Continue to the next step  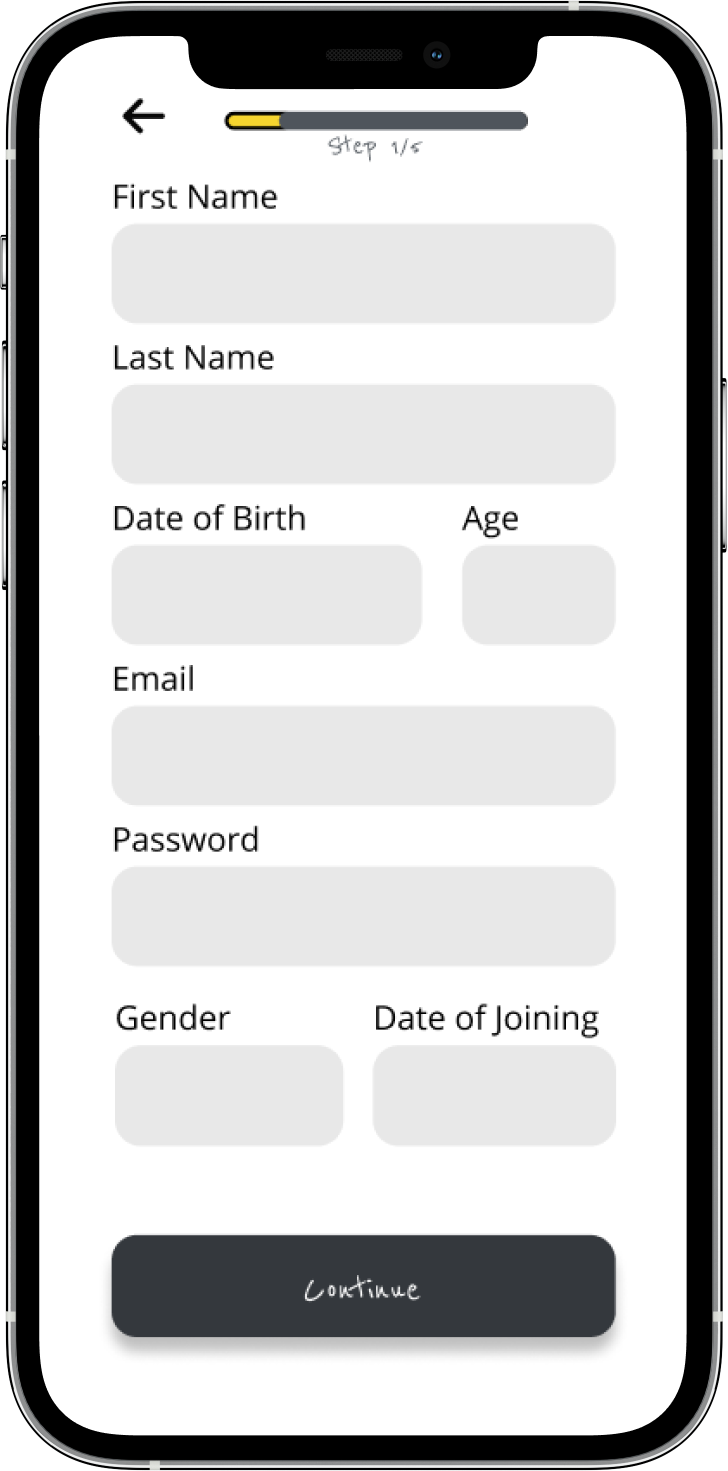363,1286
